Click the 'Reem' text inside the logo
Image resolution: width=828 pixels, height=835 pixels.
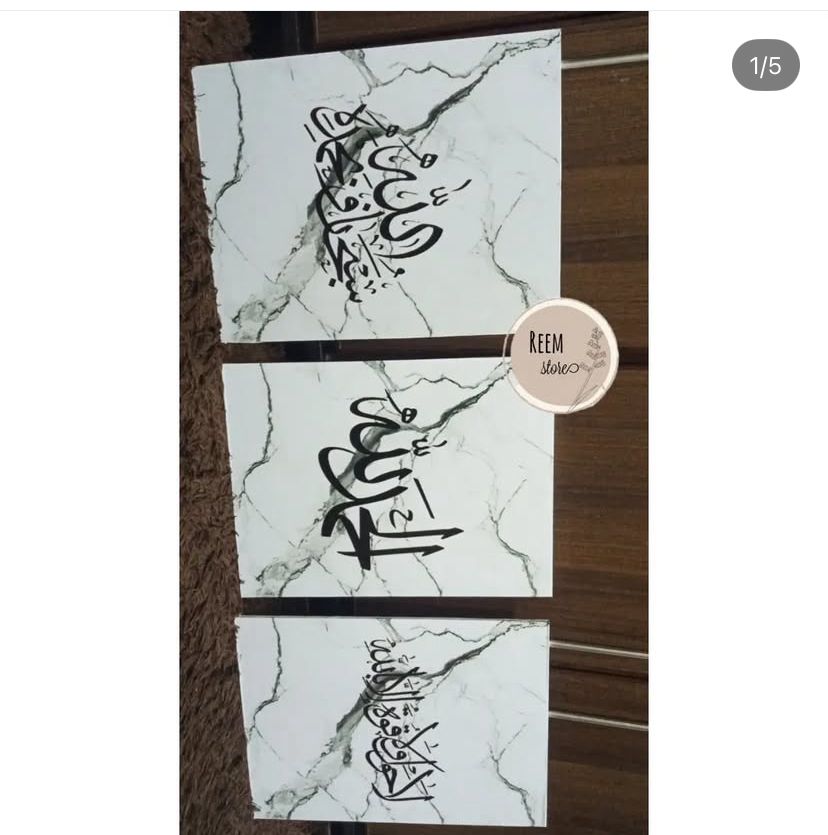tap(547, 342)
